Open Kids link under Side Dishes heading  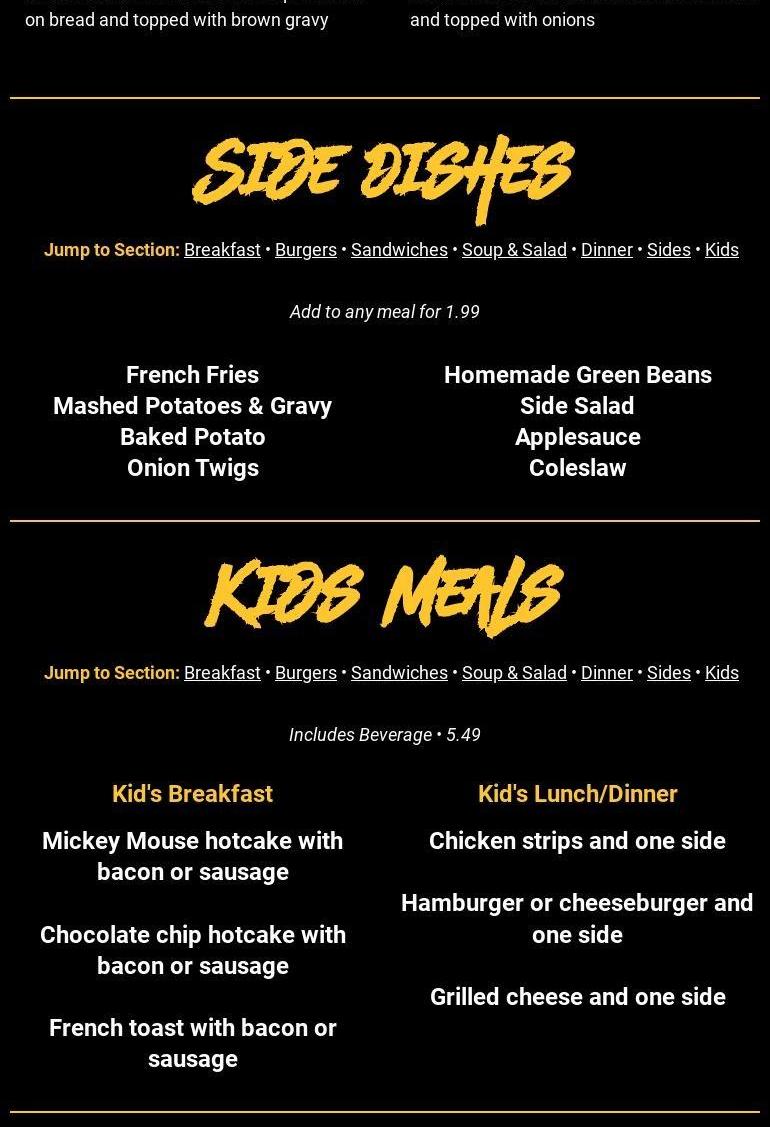(721, 249)
